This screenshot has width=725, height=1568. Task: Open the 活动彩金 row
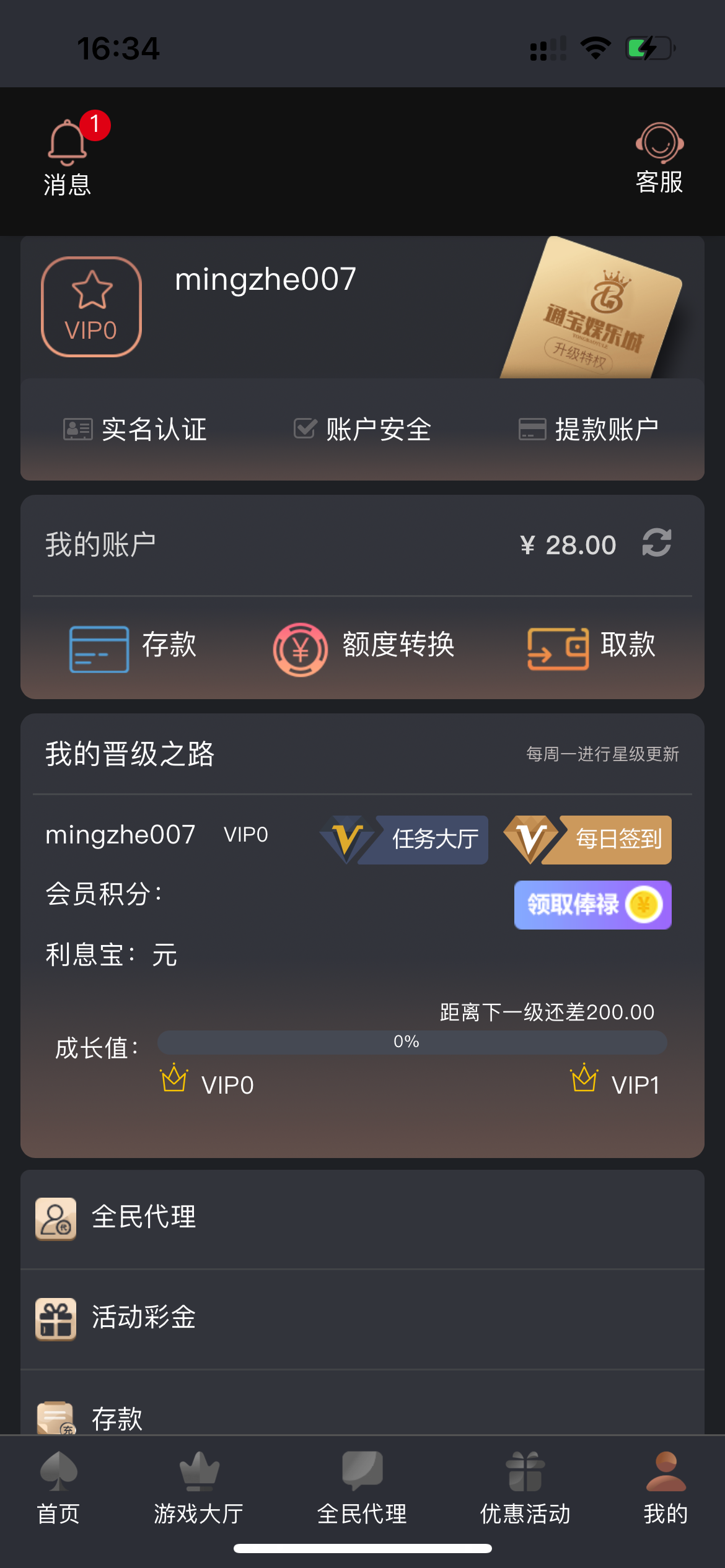(x=362, y=1318)
